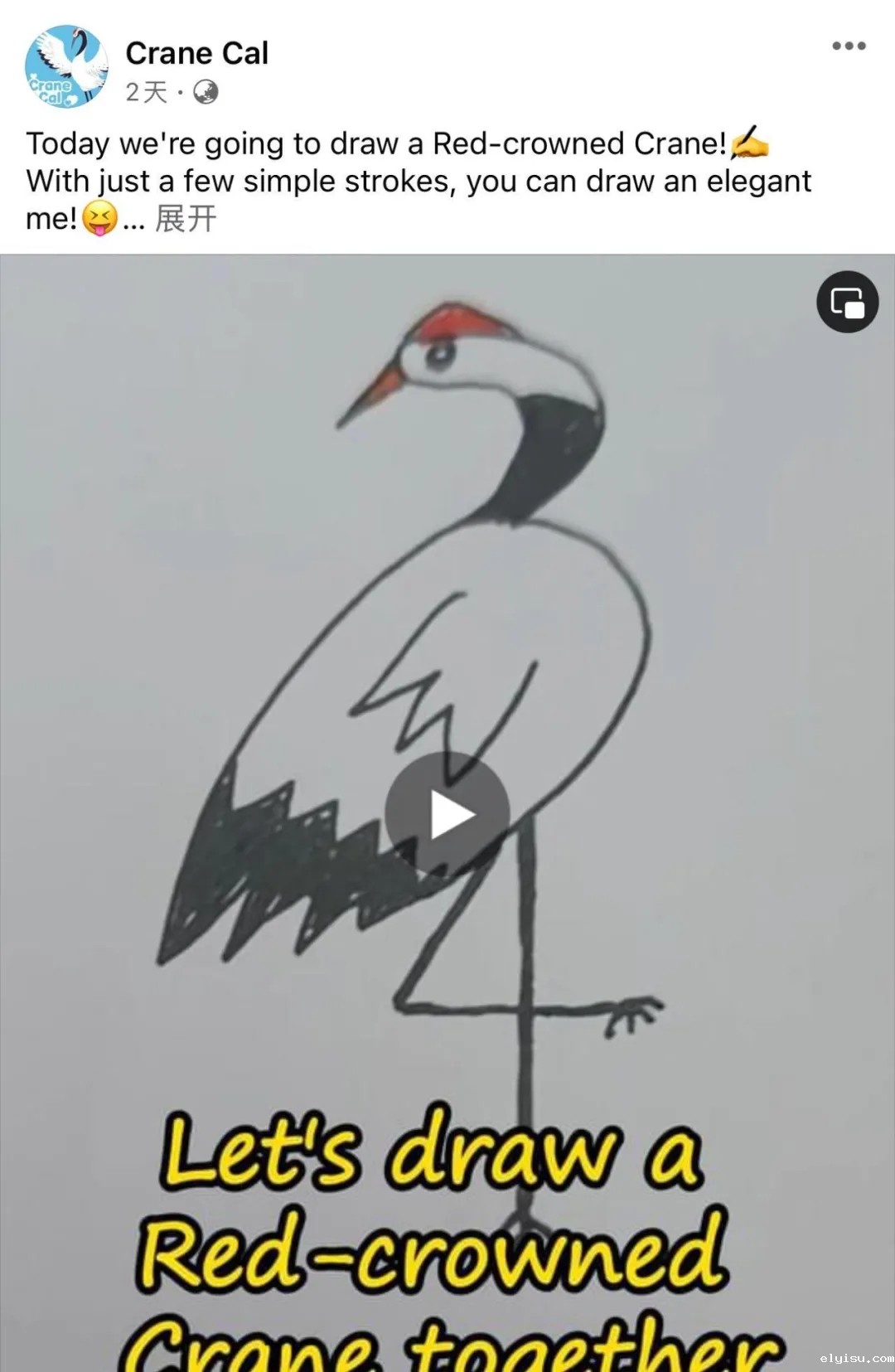The width and height of the screenshot is (895, 1372).
Task: Open picture-in-picture mini player
Action: point(847,302)
